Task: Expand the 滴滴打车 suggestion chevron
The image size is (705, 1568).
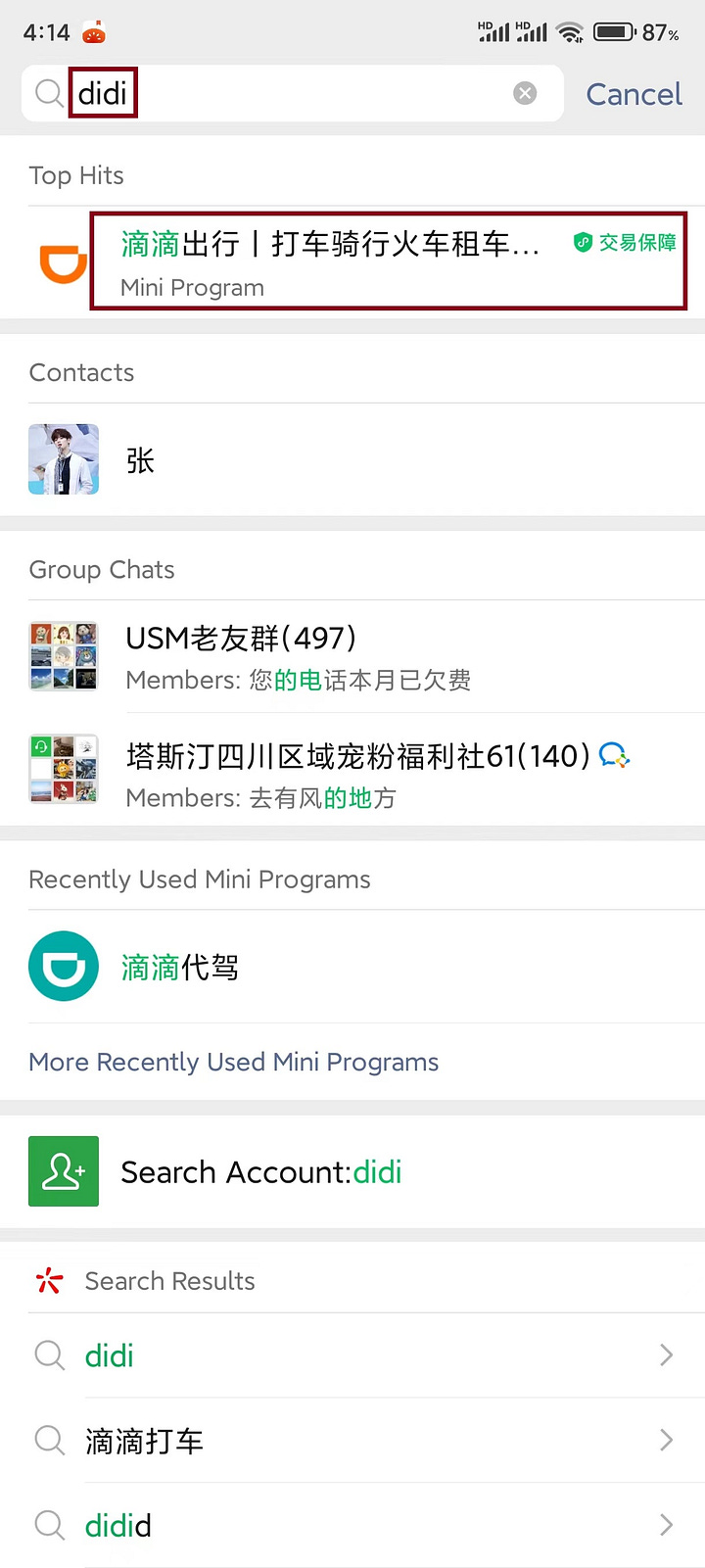Action: tap(667, 1440)
